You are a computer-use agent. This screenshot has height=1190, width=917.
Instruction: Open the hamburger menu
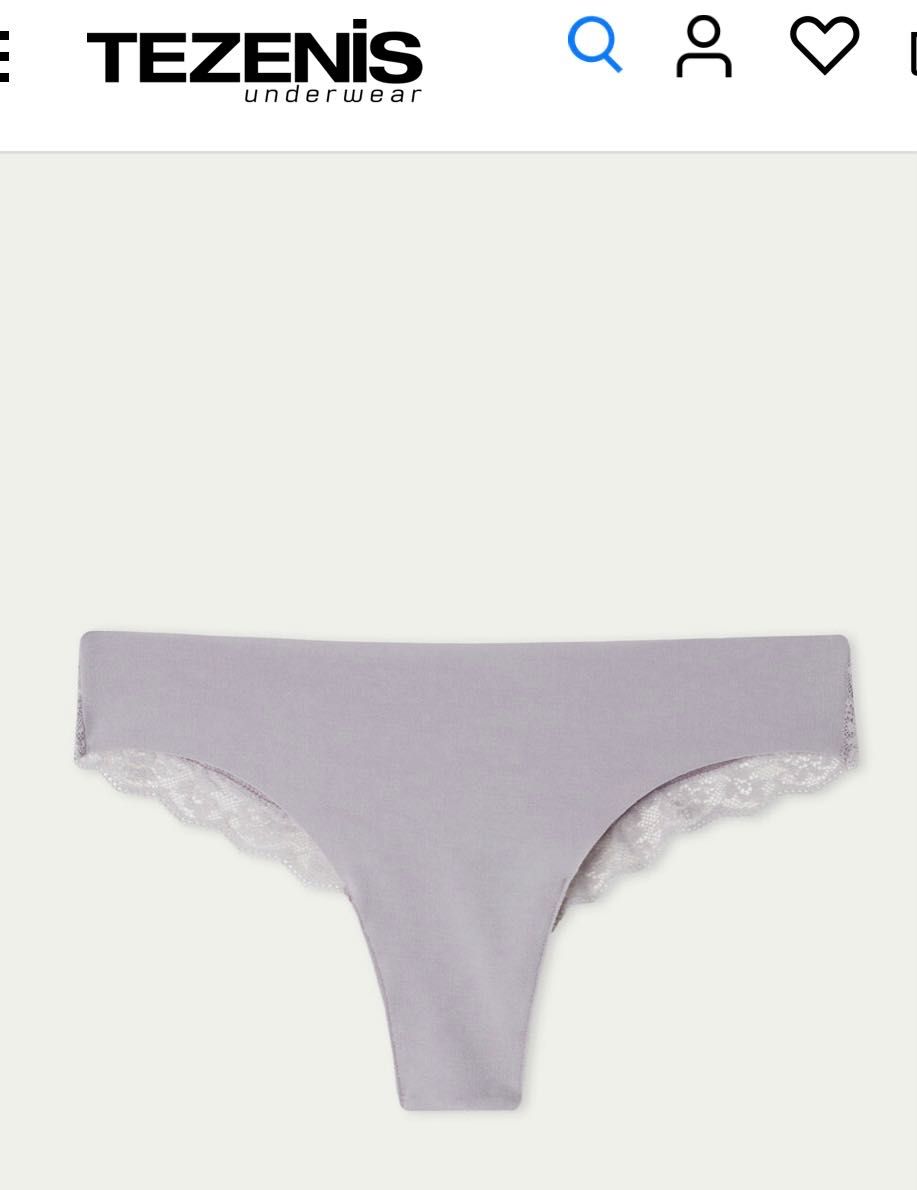tap(4, 57)
